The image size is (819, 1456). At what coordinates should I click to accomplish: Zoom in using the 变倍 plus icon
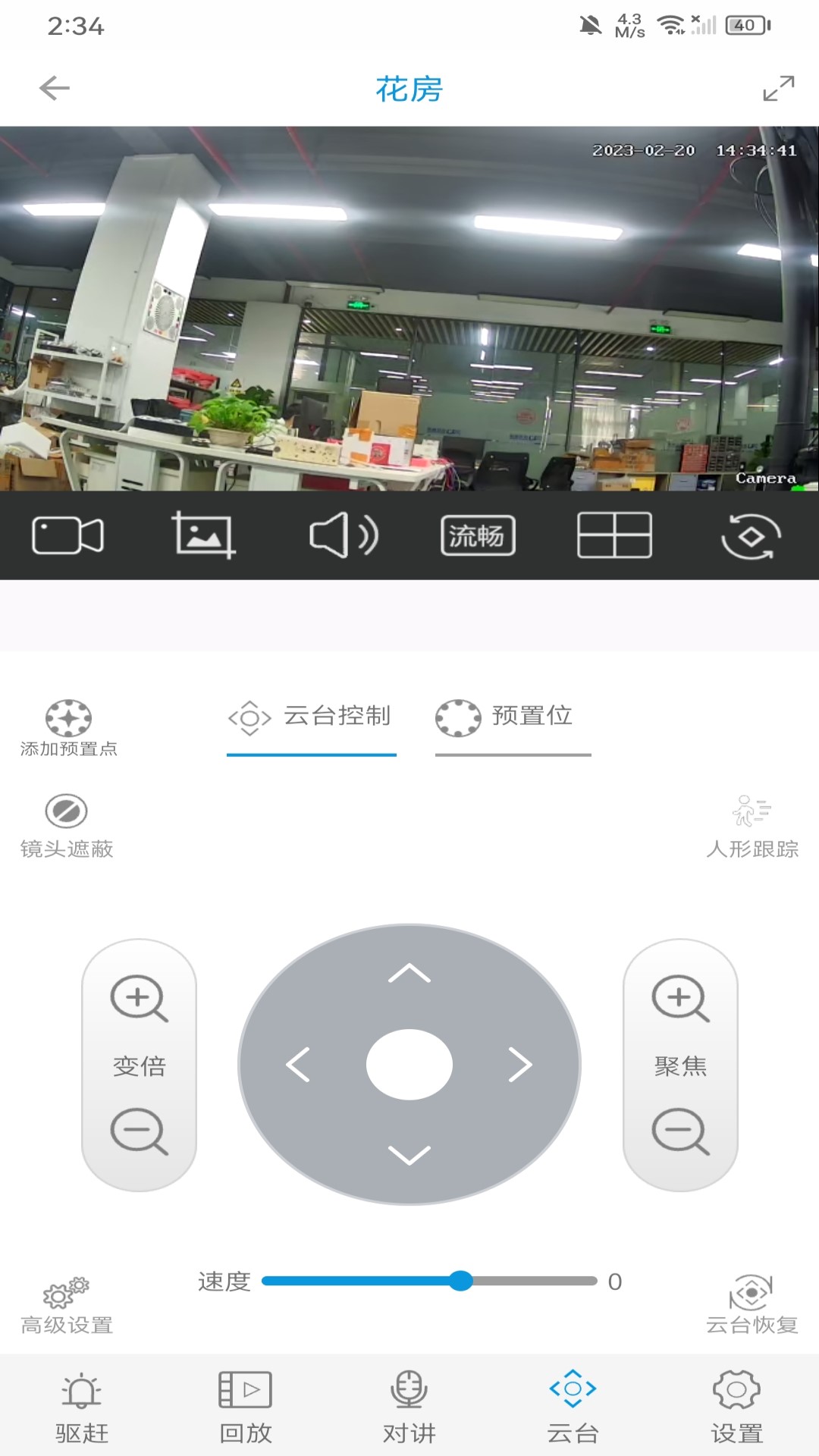[x=139, y=998]
